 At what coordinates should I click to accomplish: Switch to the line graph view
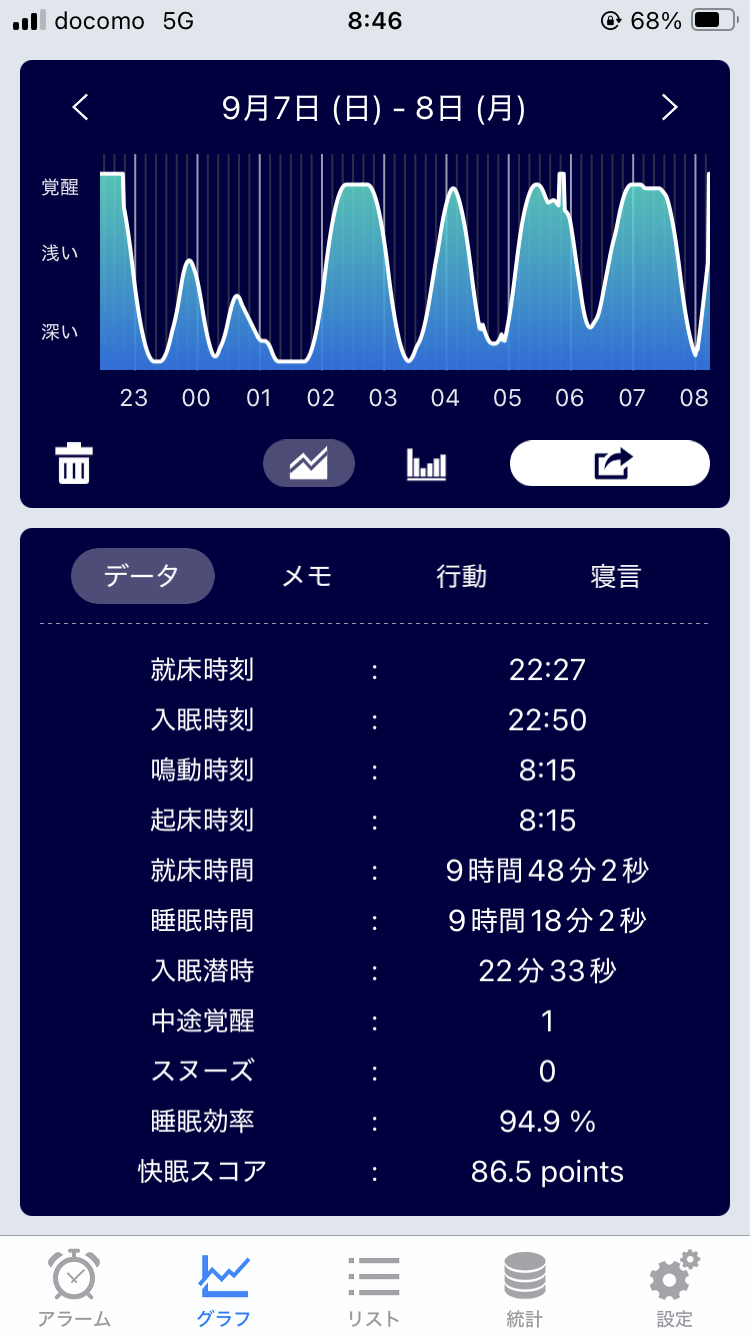[x=309, y=463]
